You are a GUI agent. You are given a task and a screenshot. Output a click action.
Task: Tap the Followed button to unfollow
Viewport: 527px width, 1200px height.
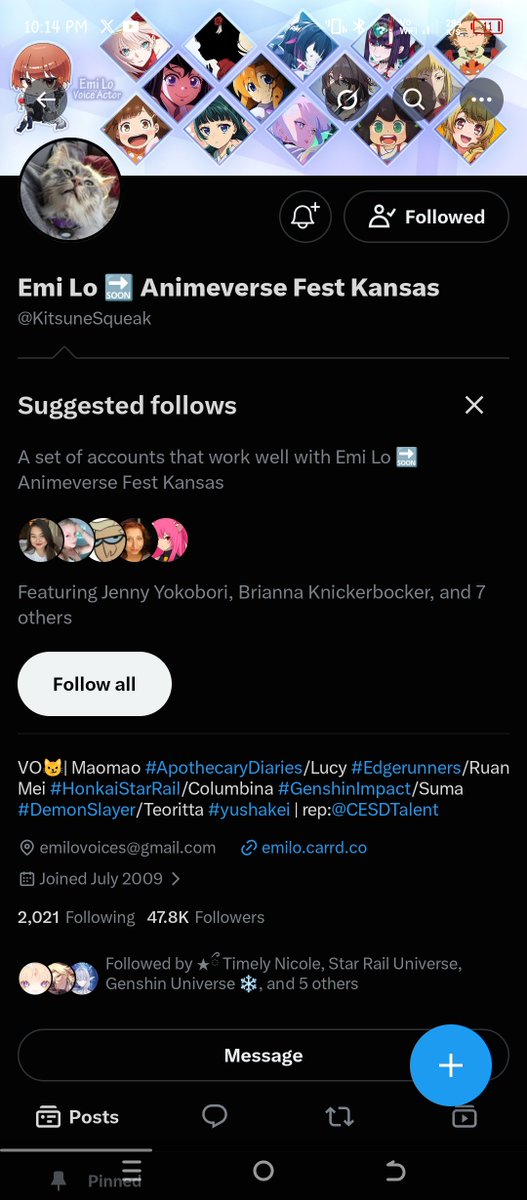426,217
